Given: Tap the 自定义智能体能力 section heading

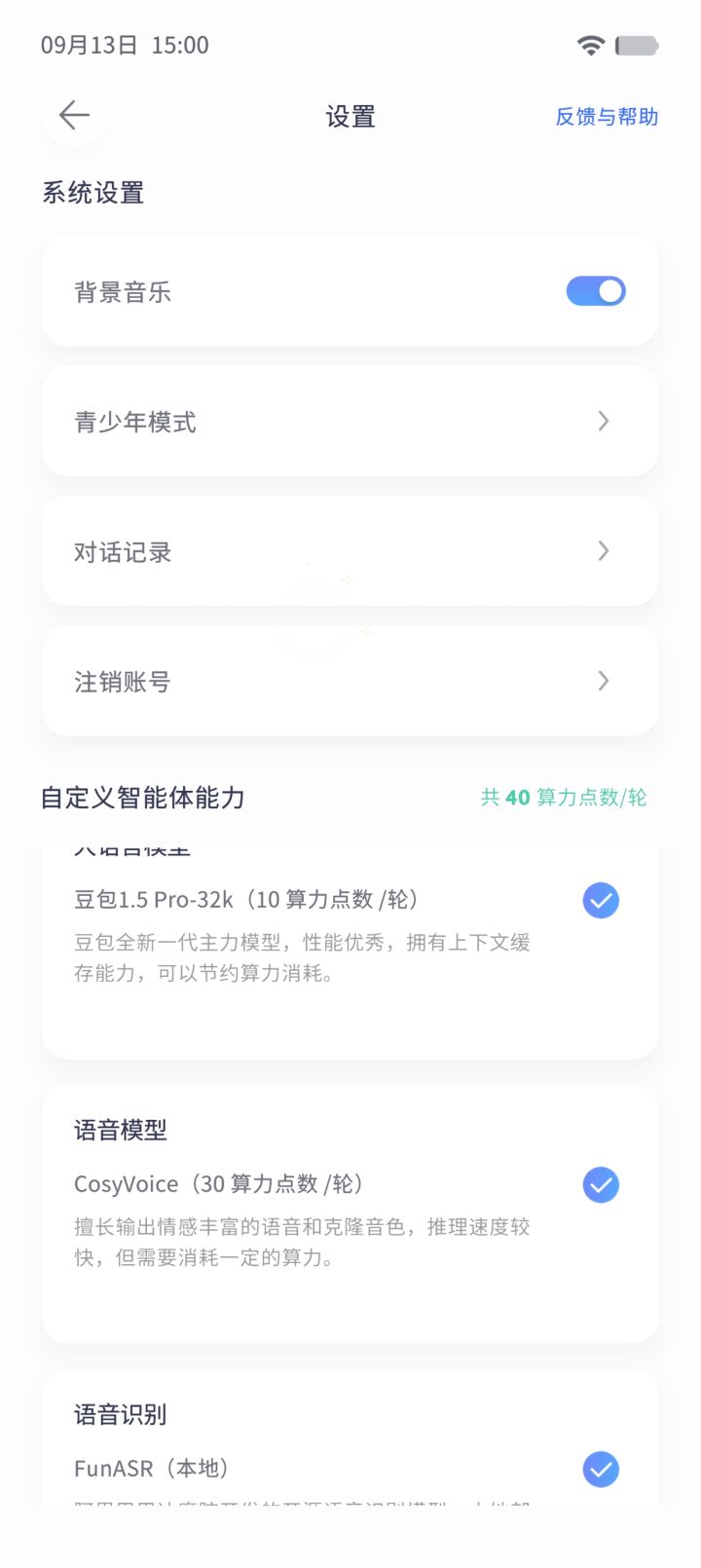Looking at the screenshot, I should click(x=142, y=797).
